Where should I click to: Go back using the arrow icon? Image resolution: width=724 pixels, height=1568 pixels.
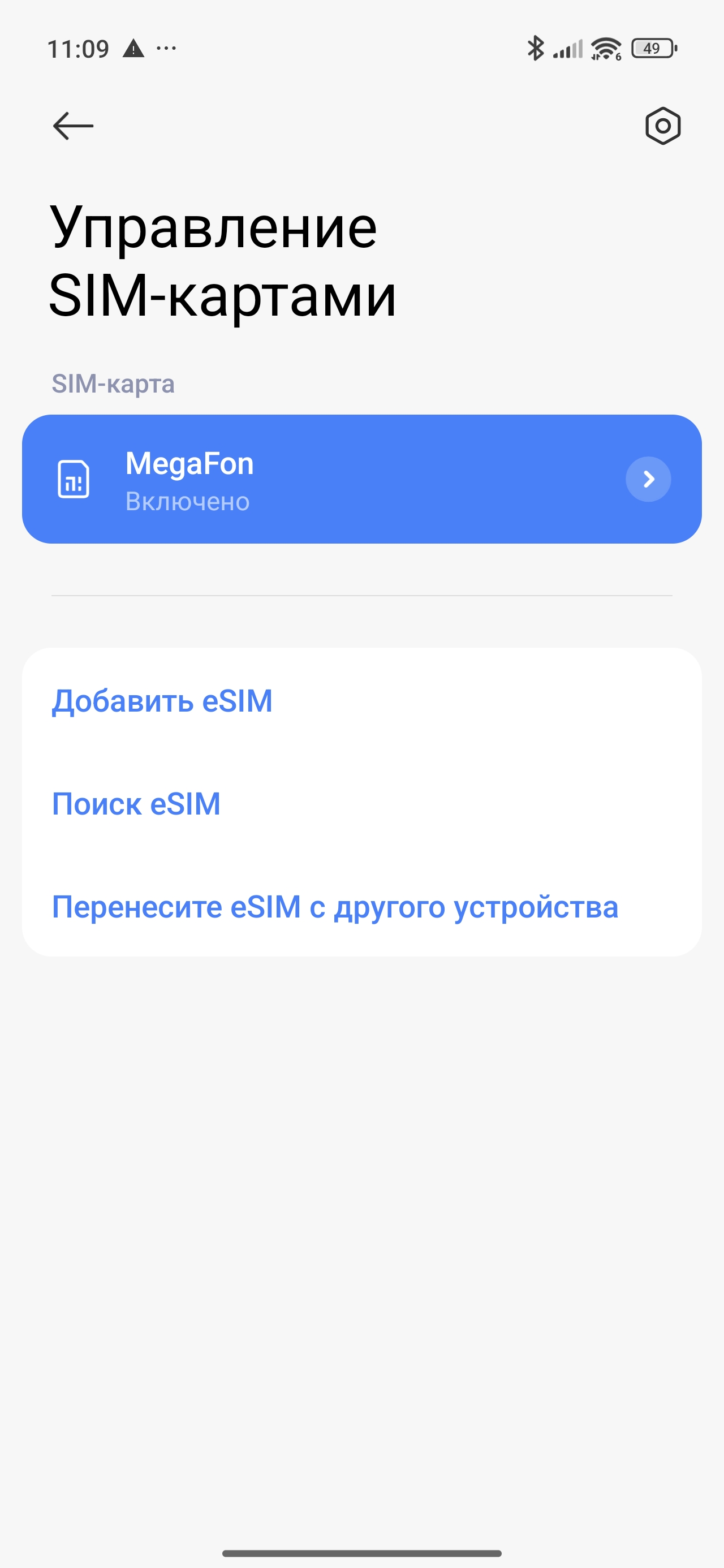click(73, 126)
